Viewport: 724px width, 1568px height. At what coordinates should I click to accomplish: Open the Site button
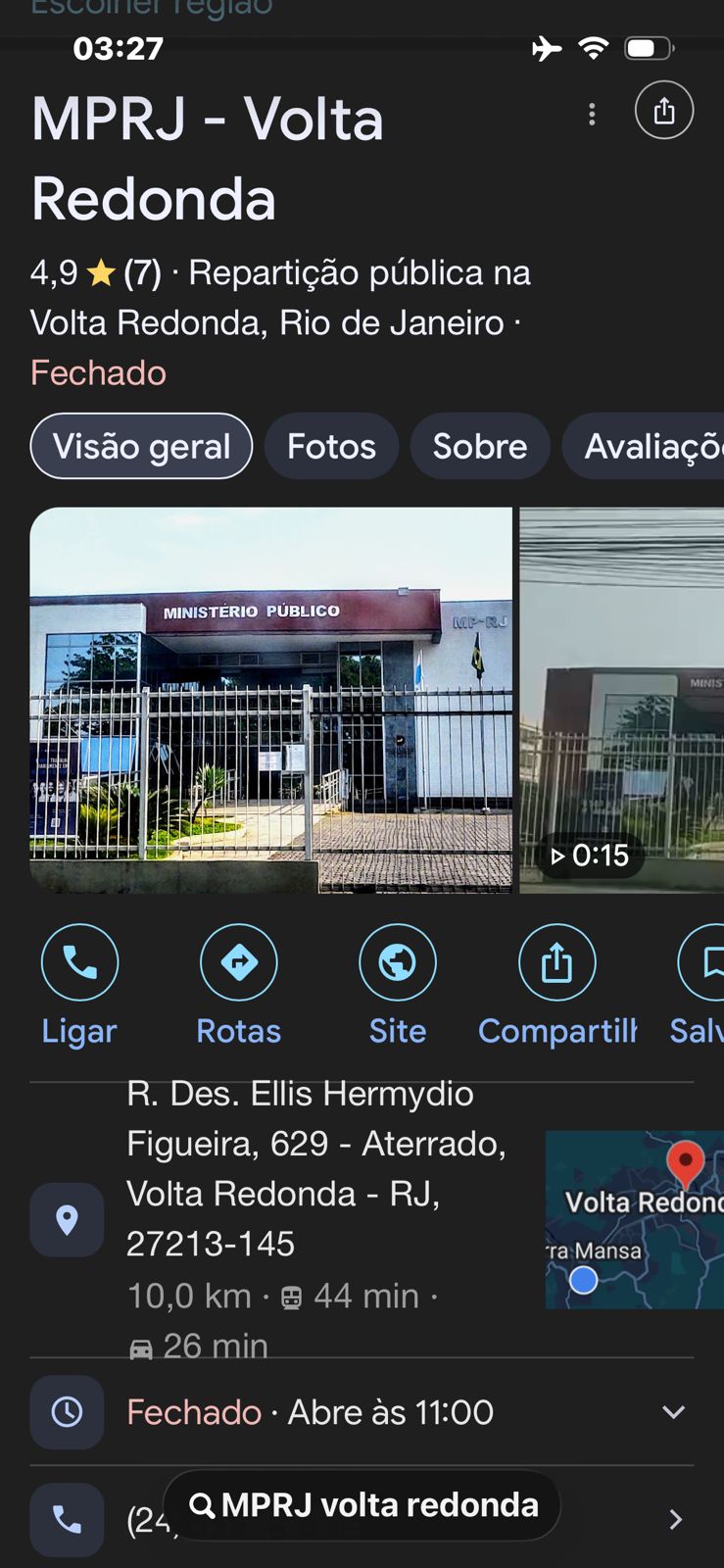point(398,985)
